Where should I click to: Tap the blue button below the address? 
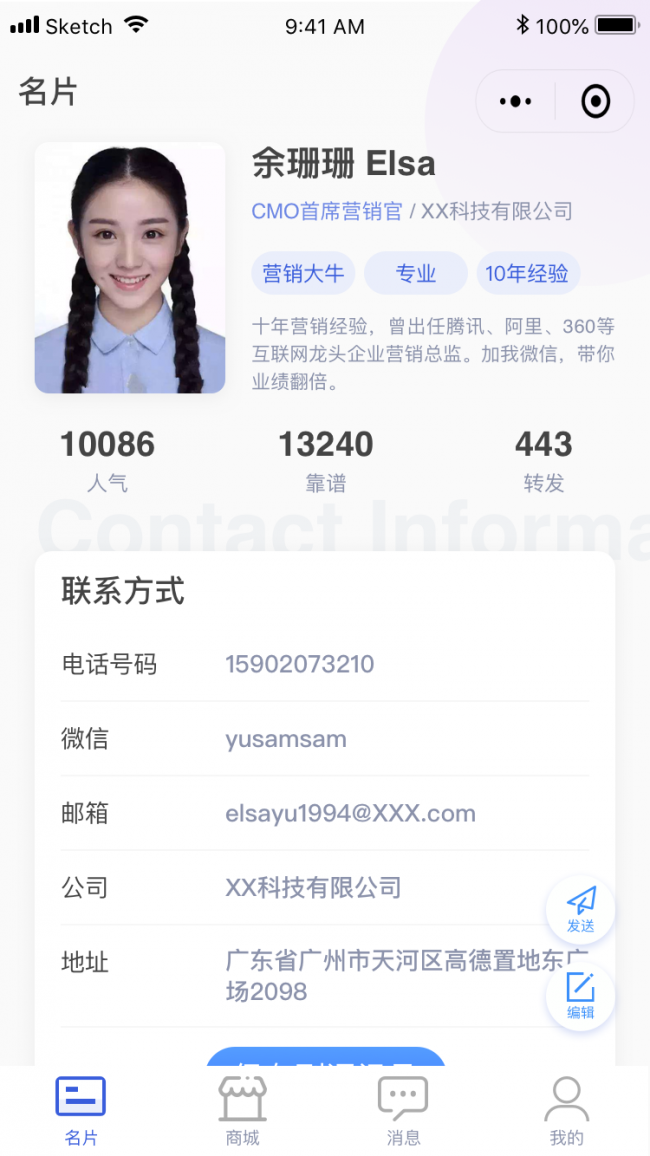coord(326,1057)
